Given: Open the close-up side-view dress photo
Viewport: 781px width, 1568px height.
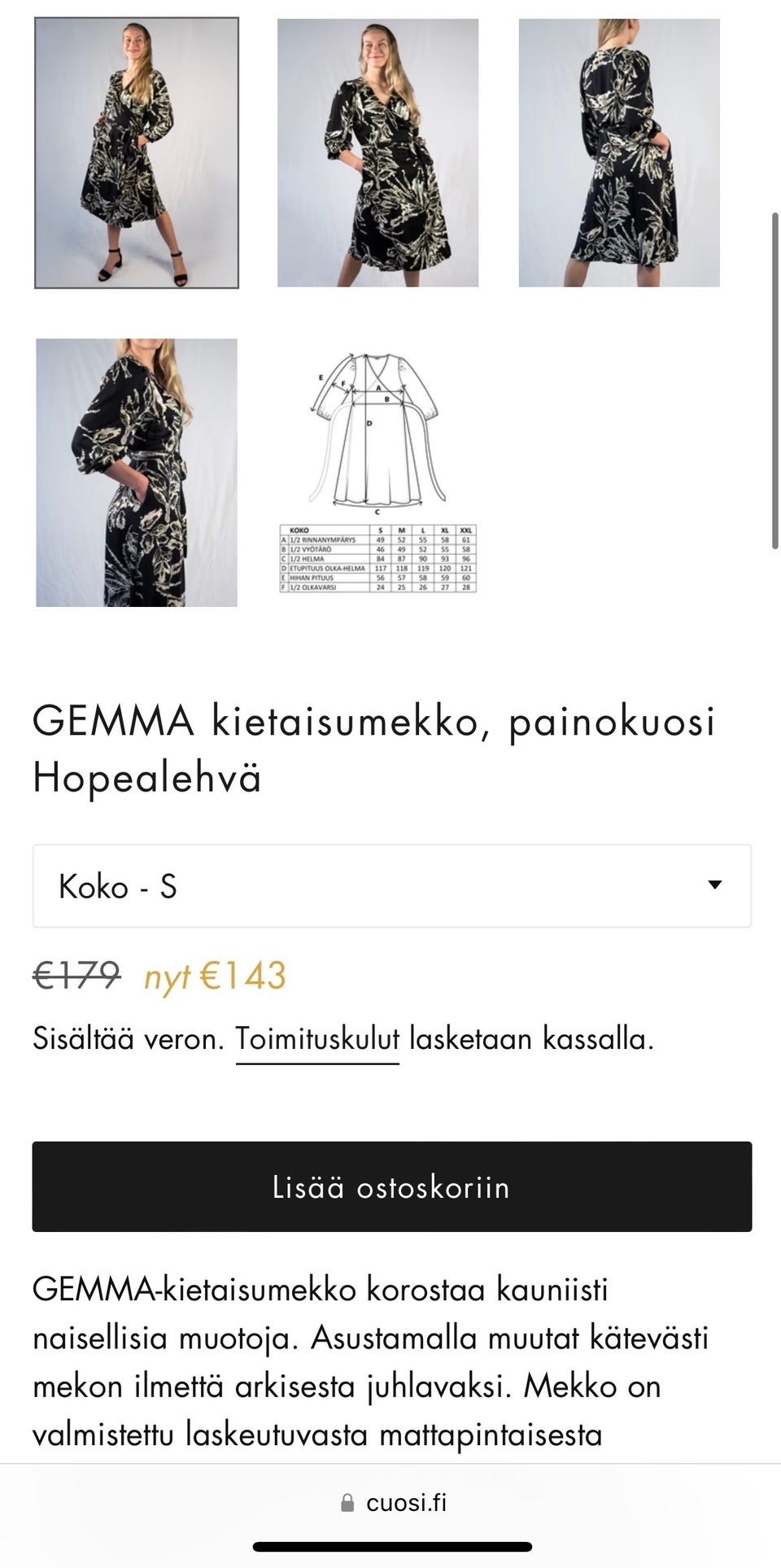Looking at the screenshot, I should [x=137, y=473].
